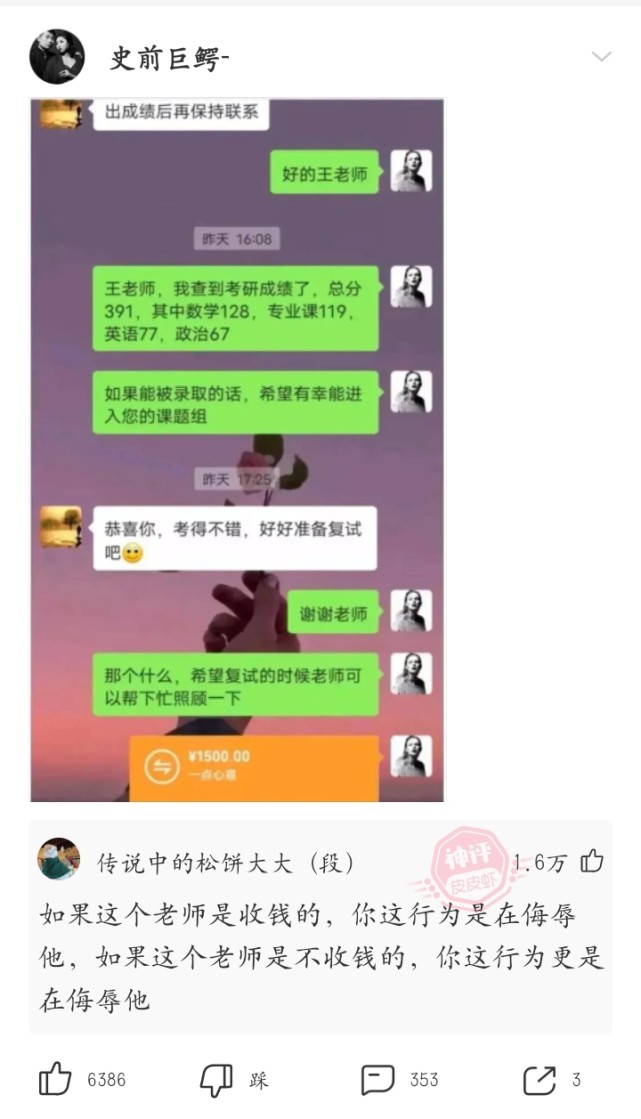The image size is (641, 1119).
Task: Open 史前巨鳄- profile avatar
Action: [x=57, y=57]
